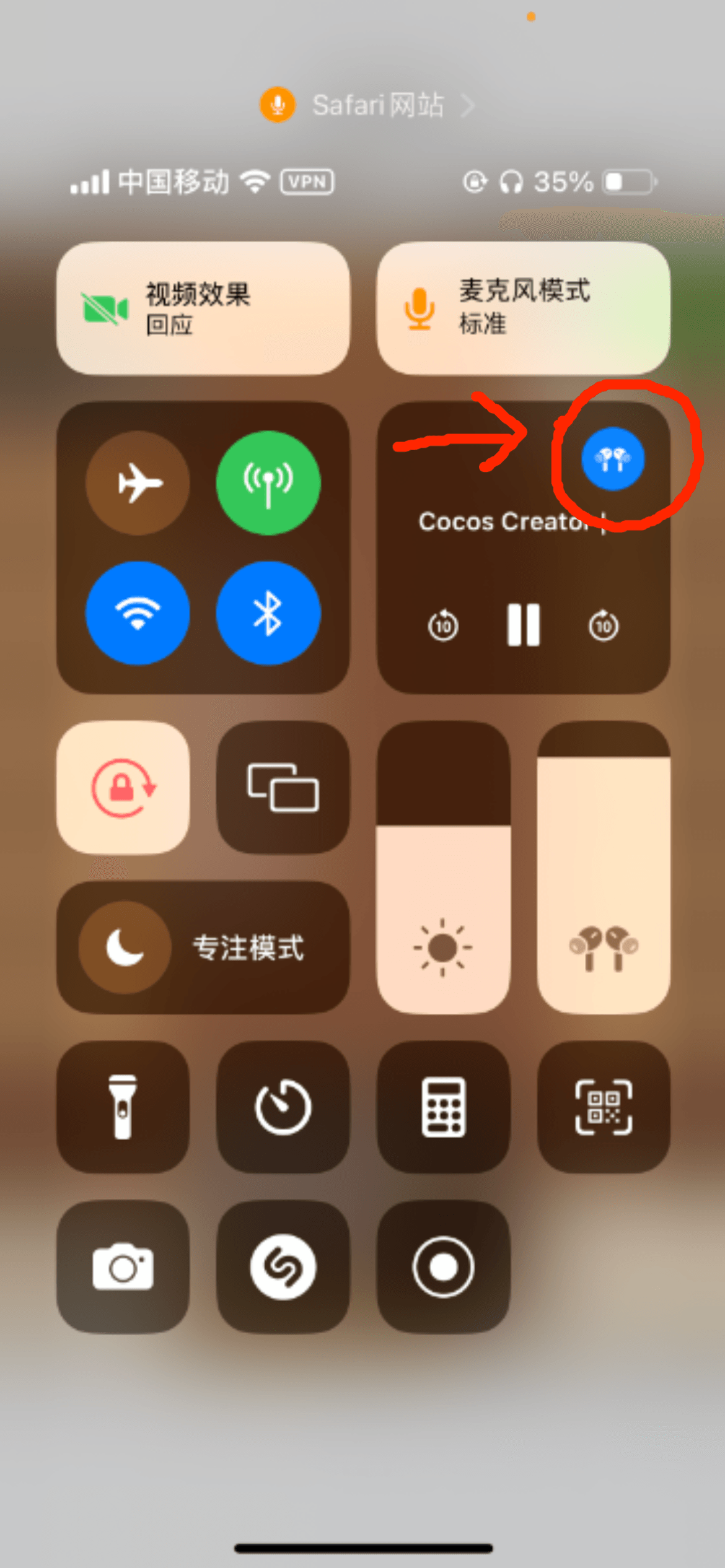Open the screen mirroring panel
This screenshot has height=1568, width=725.
click(283, 788)
